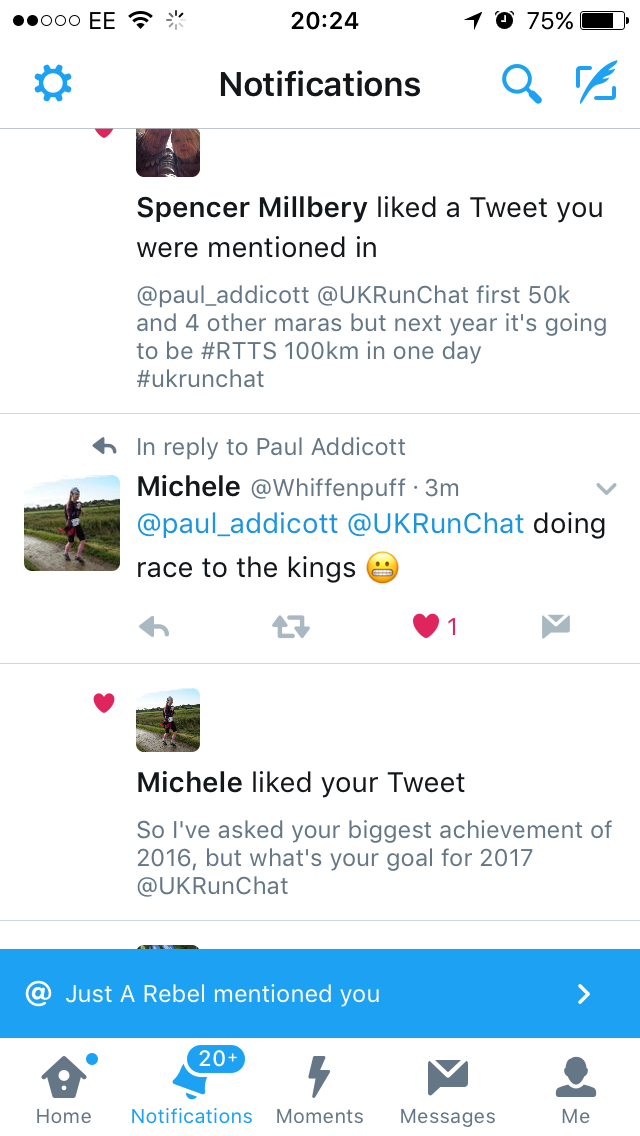This screenshot has width=640, height=1136.
Task: Open the Messages tab
Action: point(447,1088)
